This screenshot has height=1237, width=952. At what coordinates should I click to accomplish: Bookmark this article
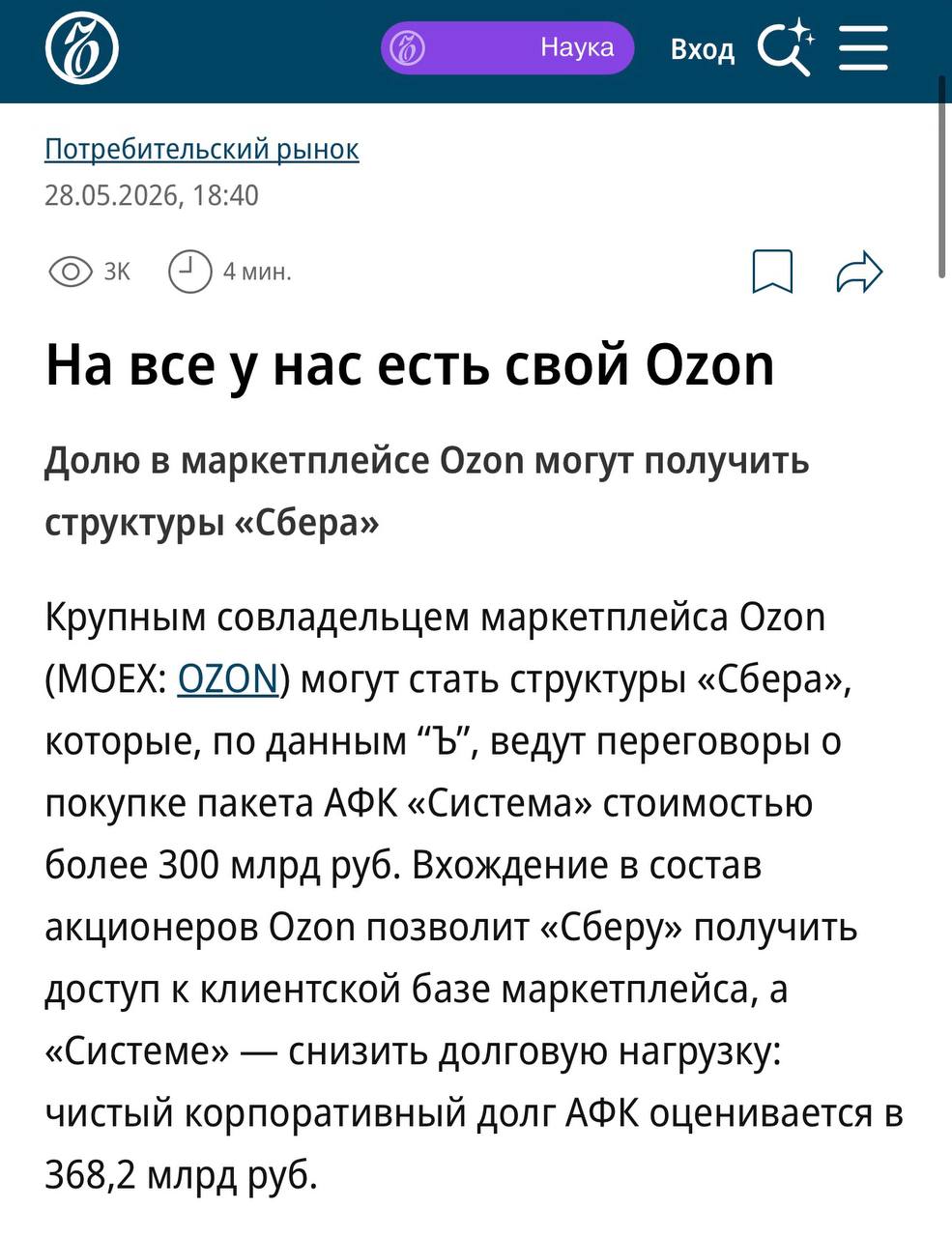pos(773,271)
